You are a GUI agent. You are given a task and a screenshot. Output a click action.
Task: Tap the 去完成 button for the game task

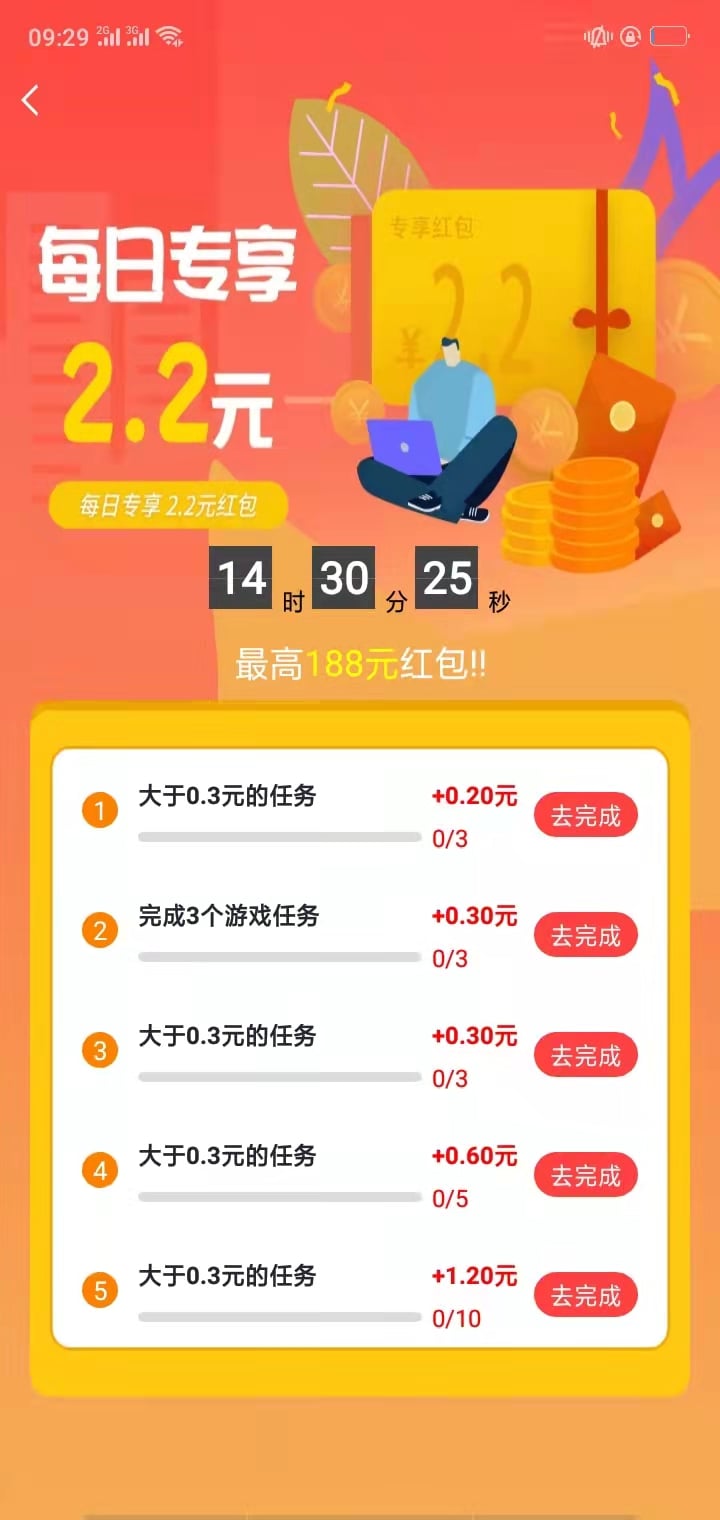[586, 934]
